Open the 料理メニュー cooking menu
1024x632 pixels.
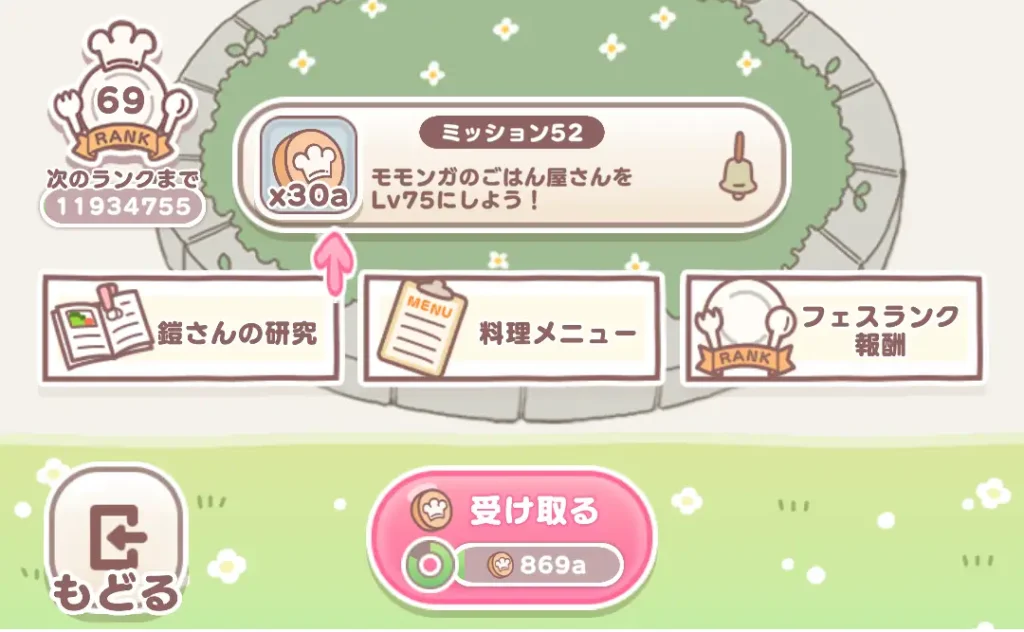pos(511,329)
